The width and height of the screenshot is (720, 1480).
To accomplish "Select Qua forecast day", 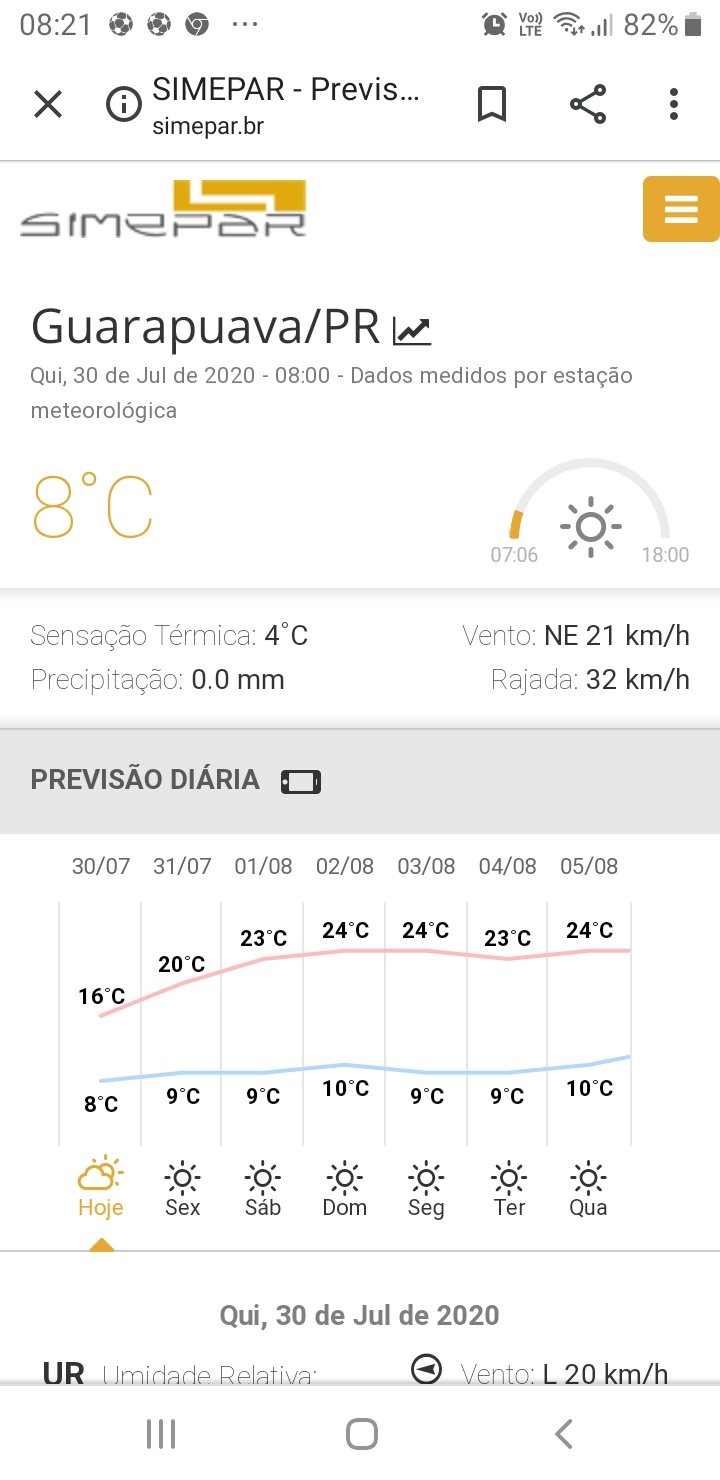I will point(588,1187).
